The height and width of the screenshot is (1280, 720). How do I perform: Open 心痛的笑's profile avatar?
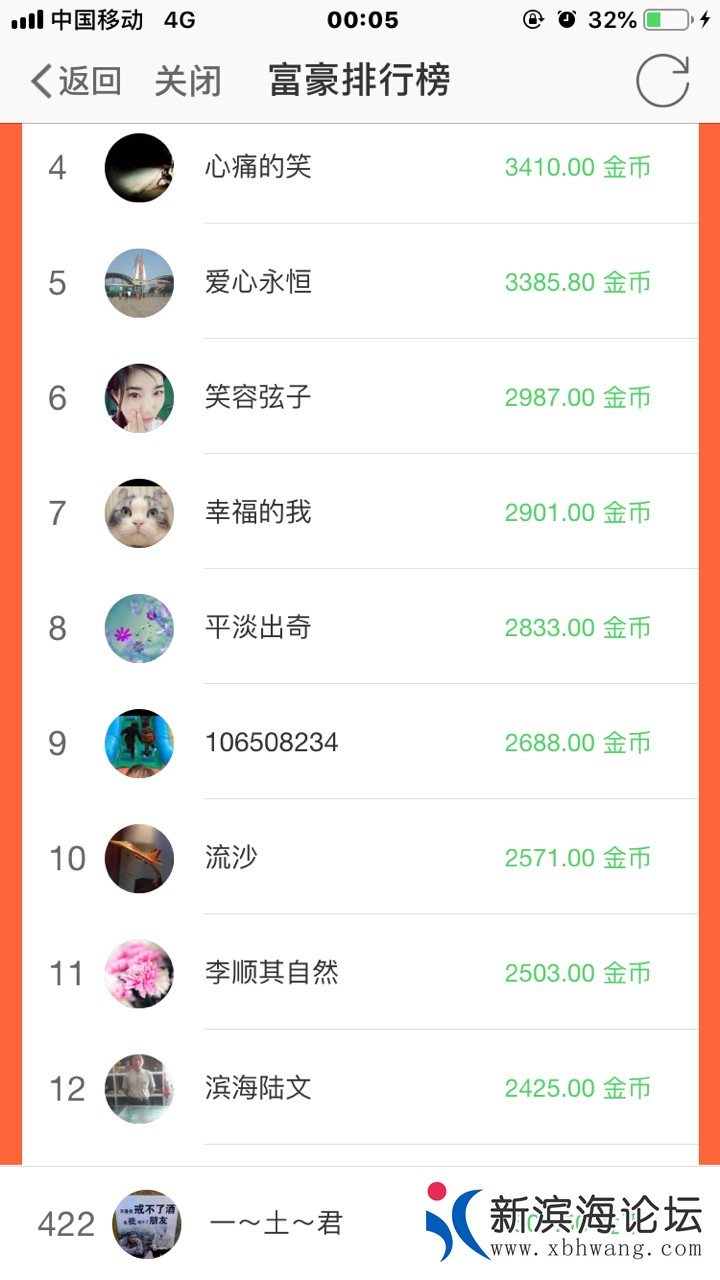point(138,167)
